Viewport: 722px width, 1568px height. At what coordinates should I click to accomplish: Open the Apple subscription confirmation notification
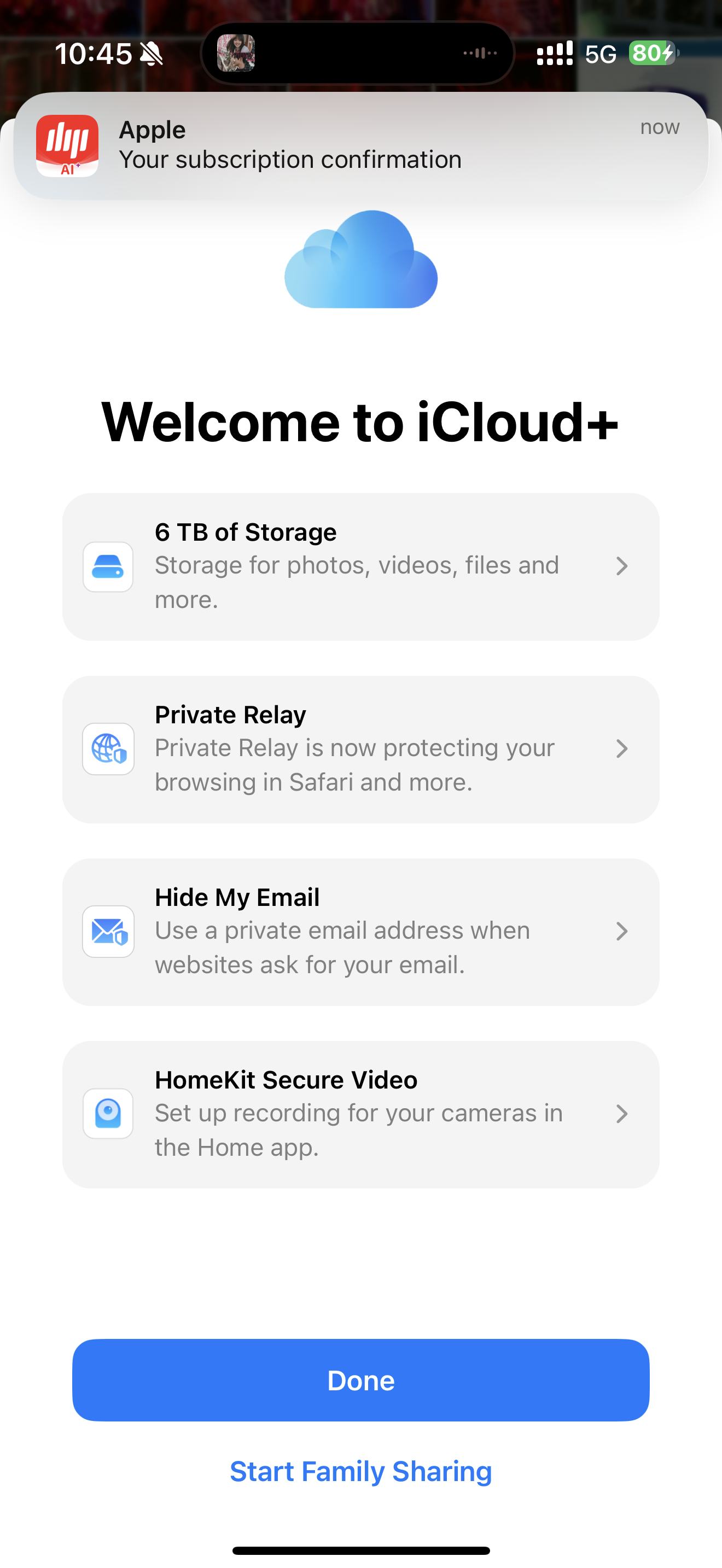361,146
